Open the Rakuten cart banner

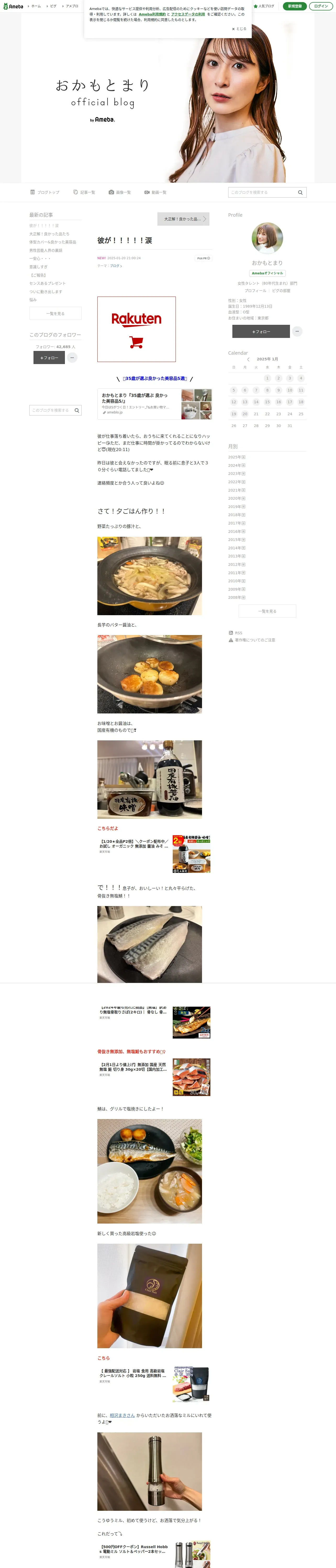136,329
